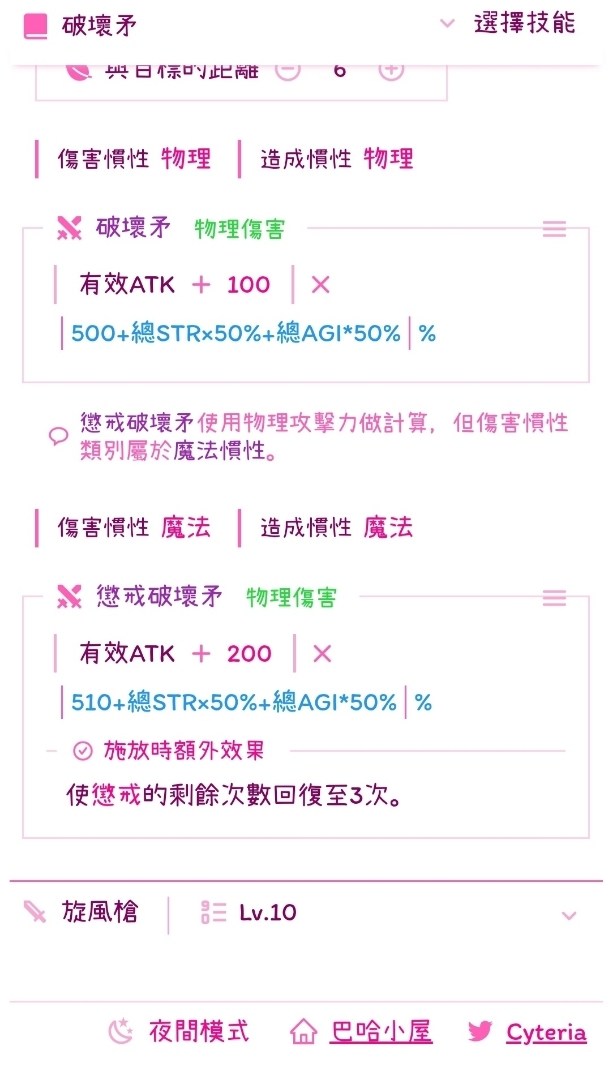The height and width of the screenshot is (1080, 611).
Task: Open the menu icon of 懲戒破壞矛 card
Action: coord(554,597)
